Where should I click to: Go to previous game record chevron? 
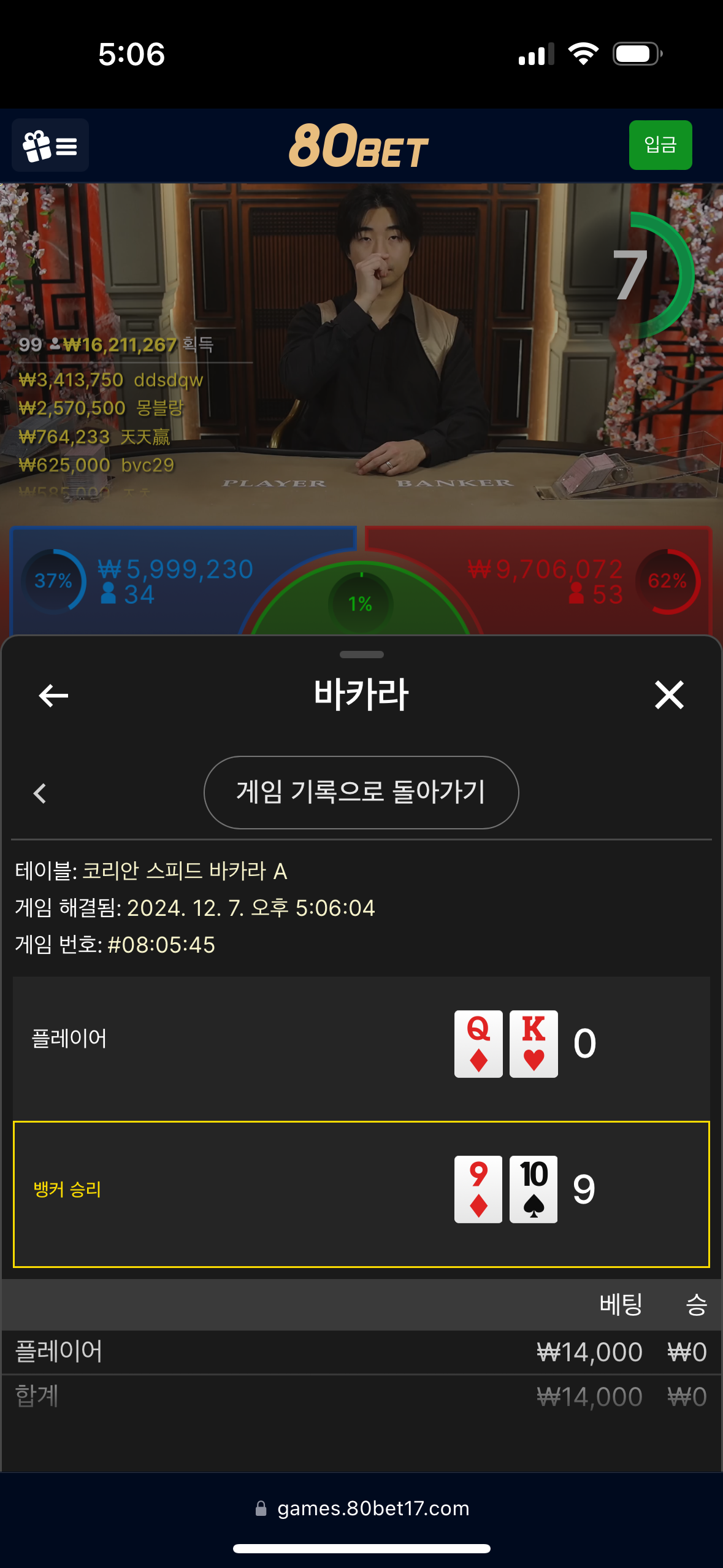pos(40,793)
